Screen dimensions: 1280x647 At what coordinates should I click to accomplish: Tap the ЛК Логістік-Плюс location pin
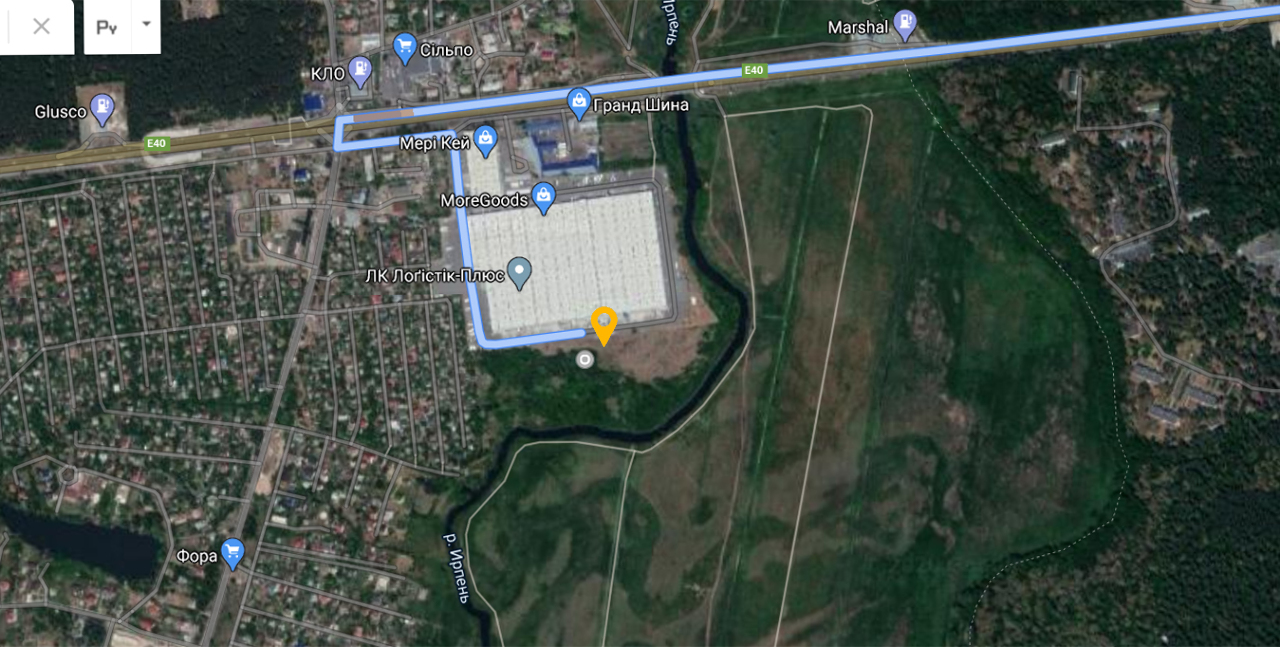click(x=518, y=271)
